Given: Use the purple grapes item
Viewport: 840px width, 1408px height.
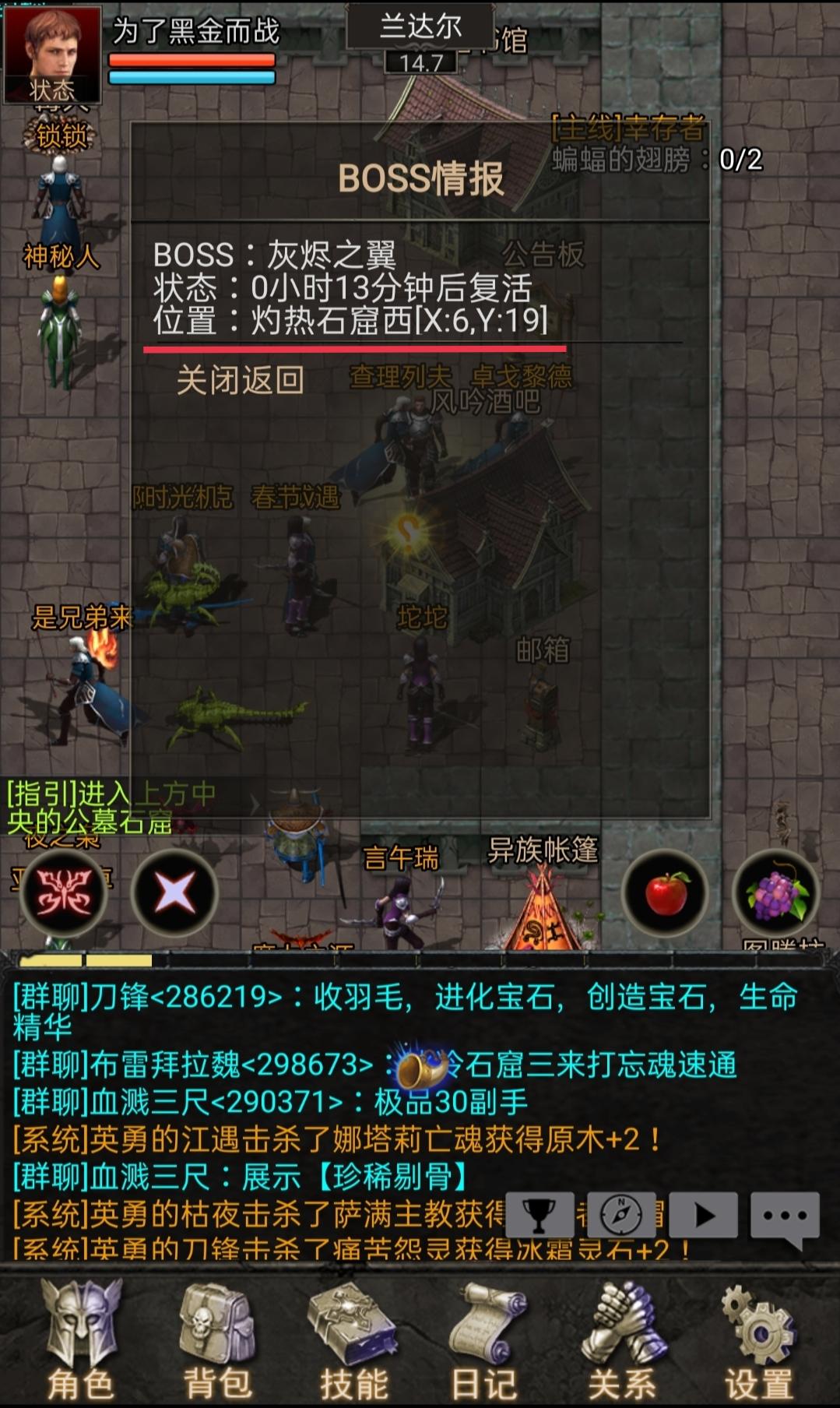Looking at the screenshot, I should (775, 894).
